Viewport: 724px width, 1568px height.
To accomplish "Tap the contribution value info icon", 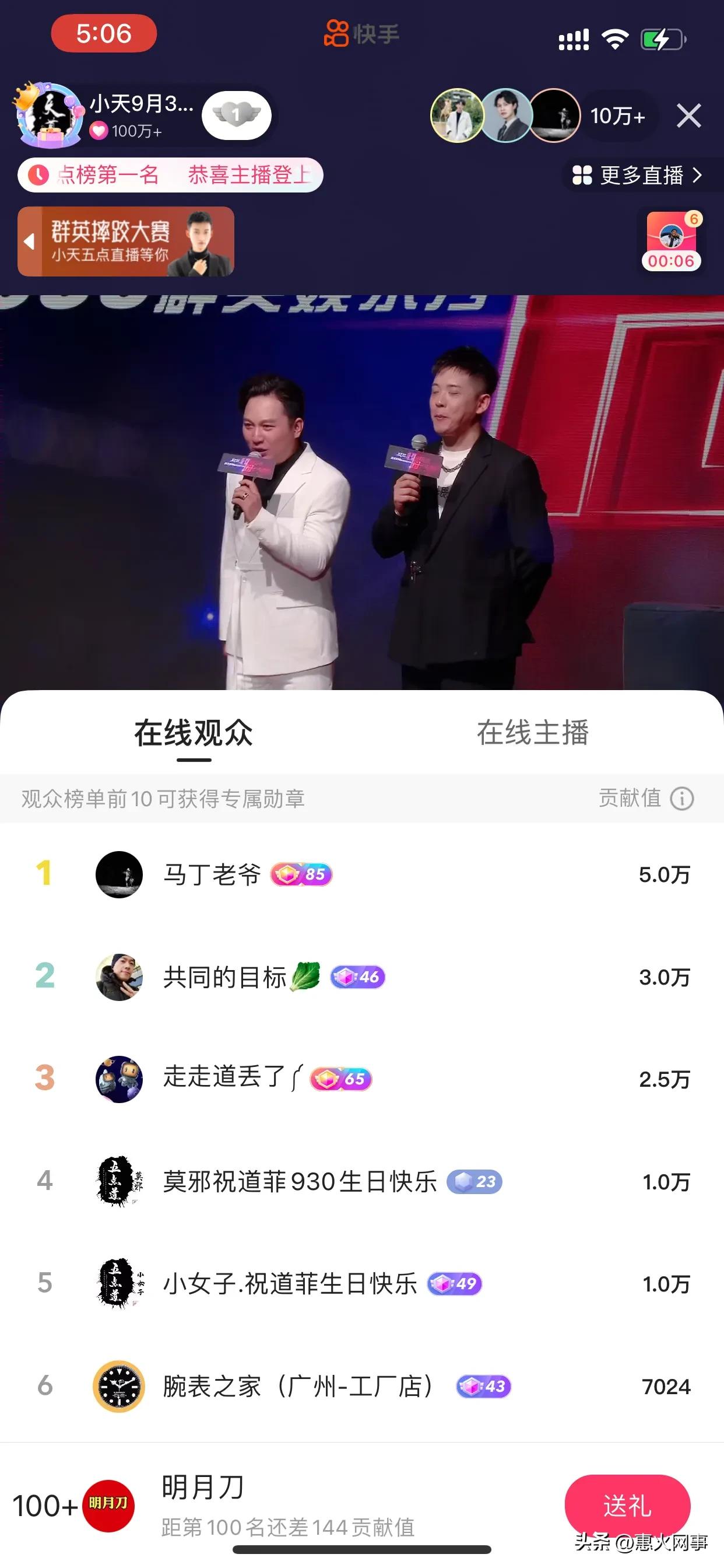I will (683, 799).
